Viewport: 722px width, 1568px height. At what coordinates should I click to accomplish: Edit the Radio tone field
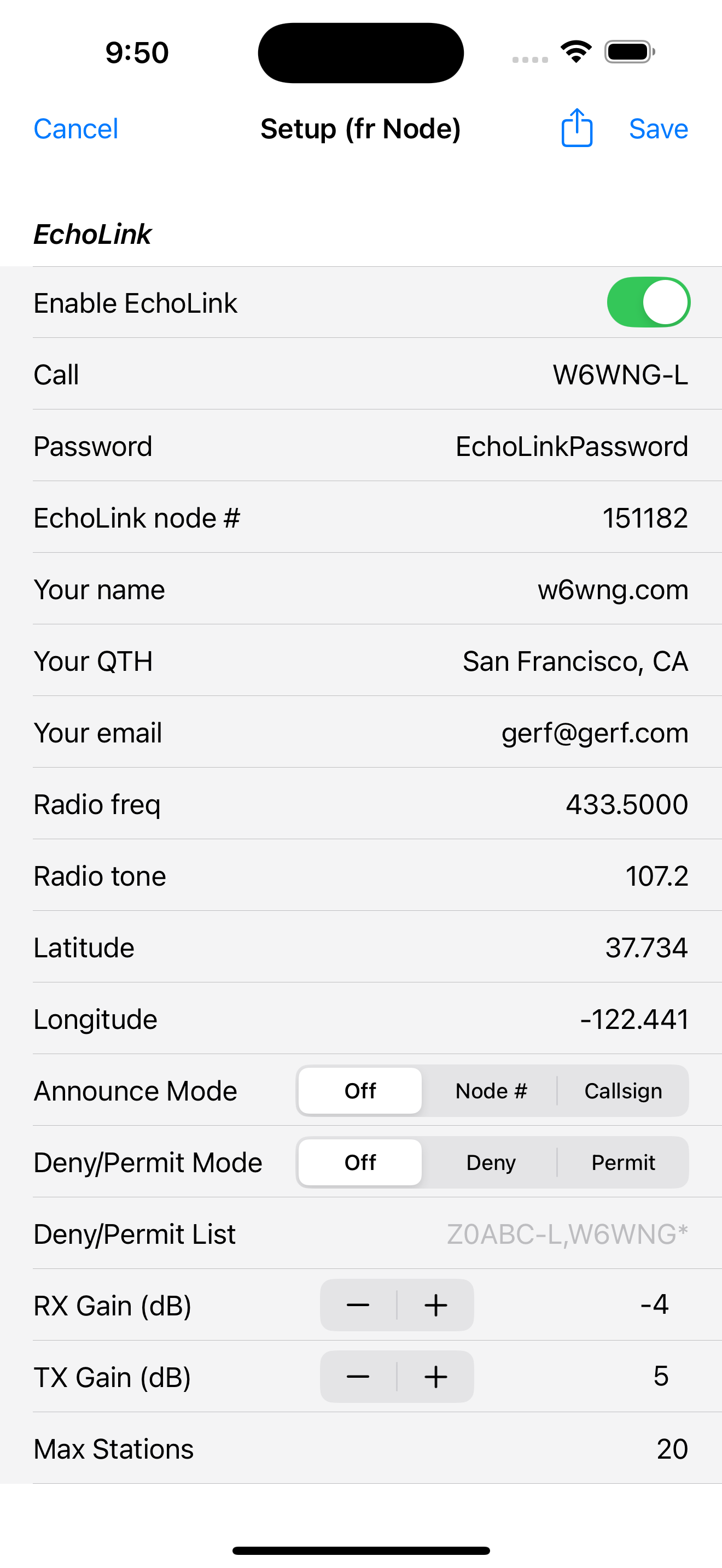656,876
